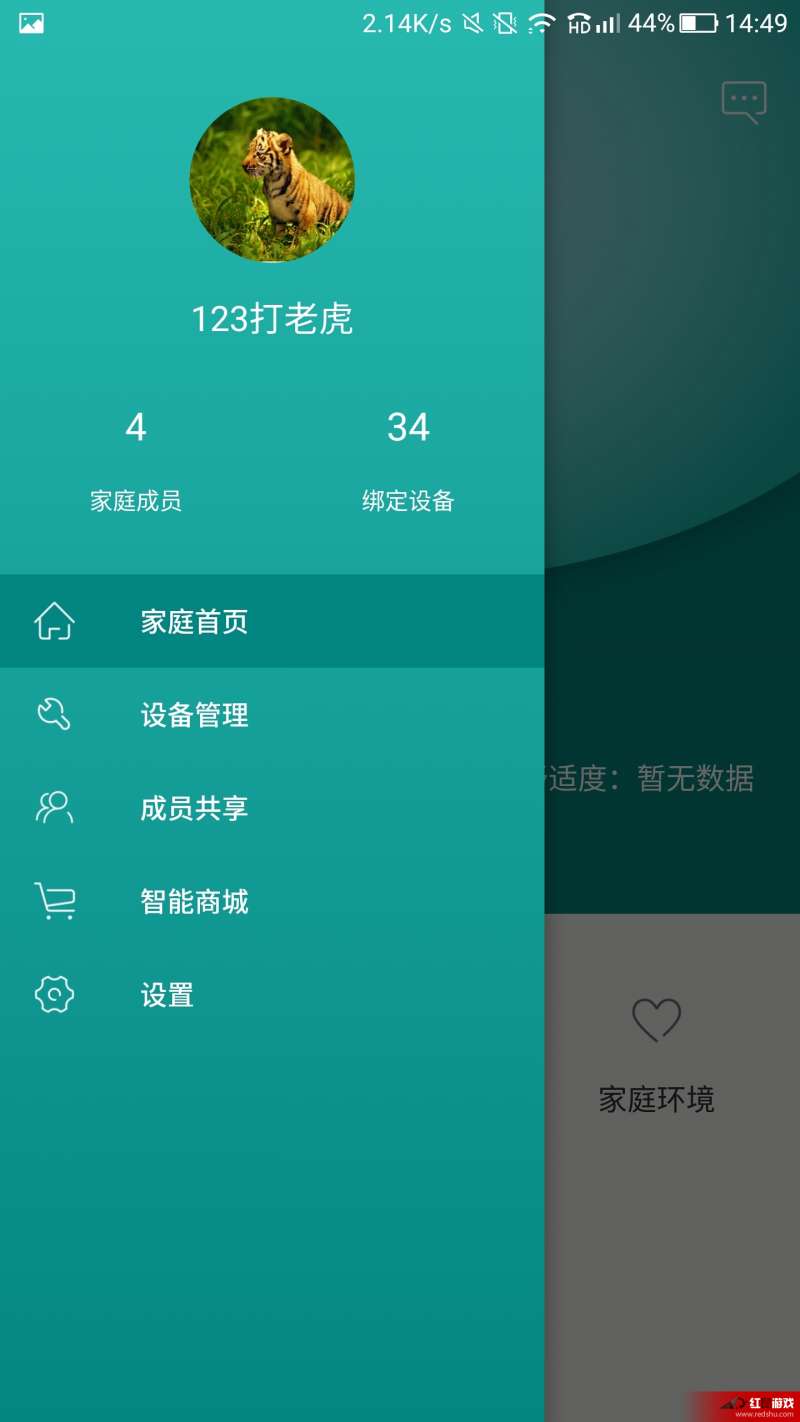Open 设置 settings

[x=166, y=995]
